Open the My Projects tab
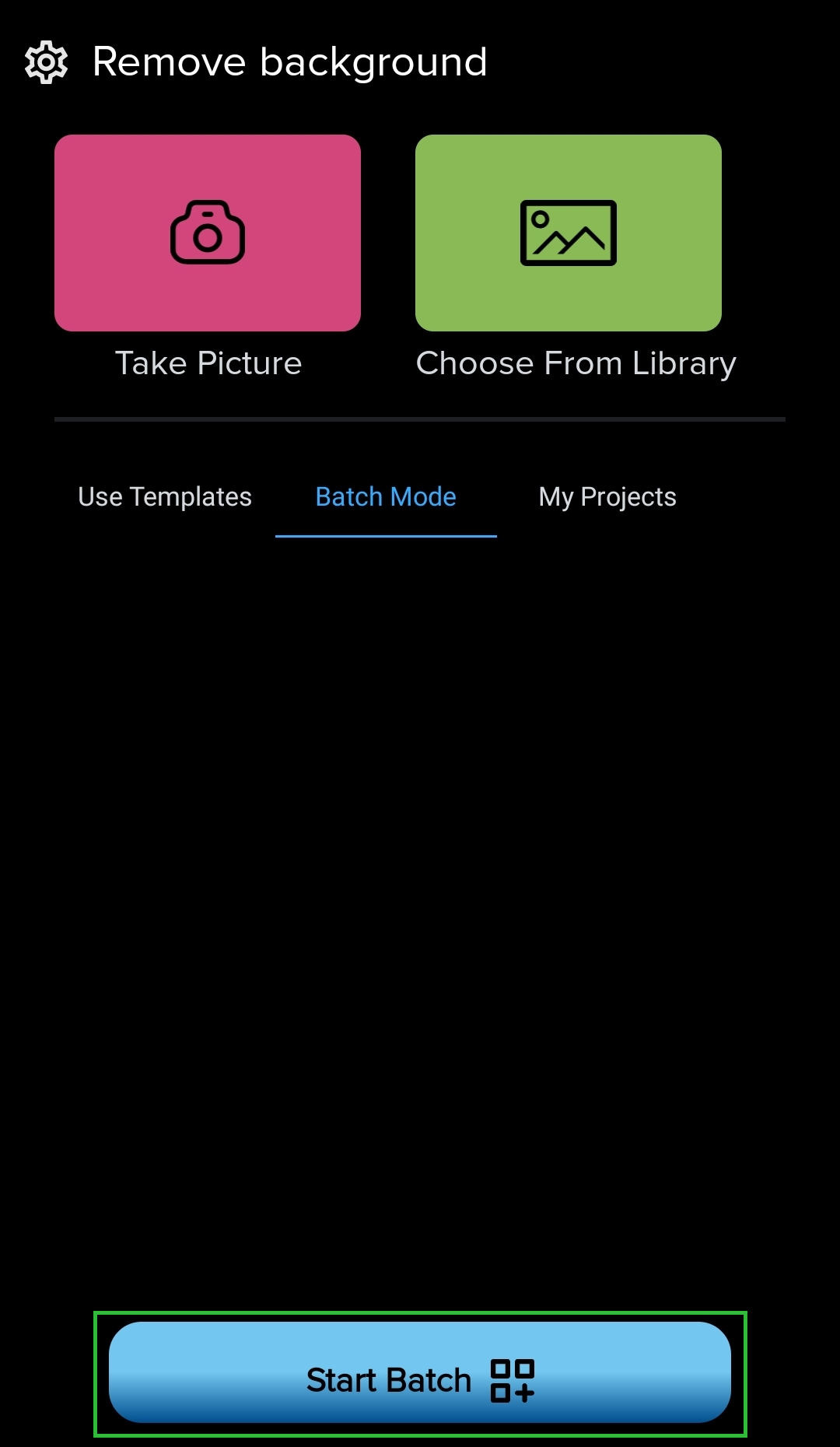The height and width of the screenshot is (1447, 840). 607,496
